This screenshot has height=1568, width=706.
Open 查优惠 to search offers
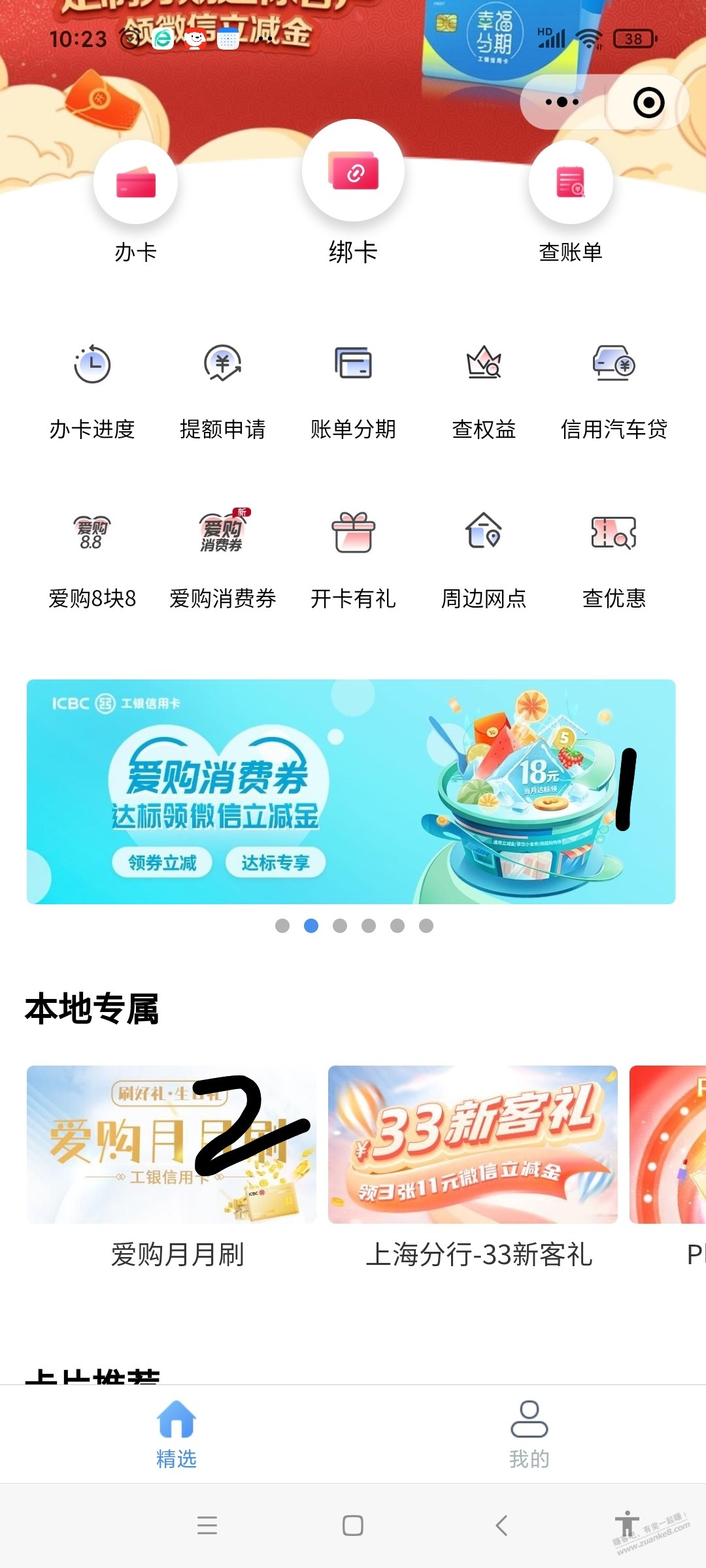pos(614,561)
